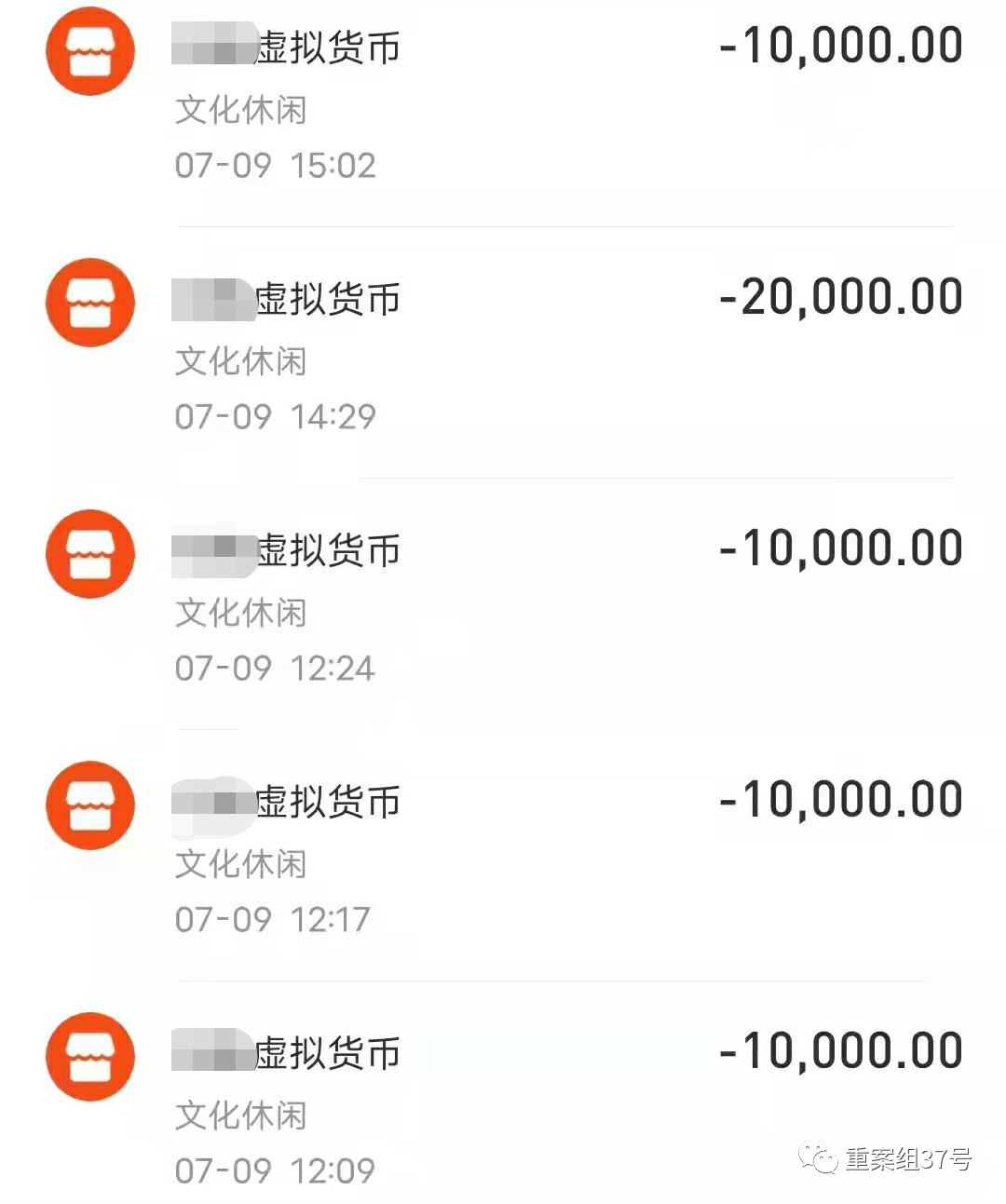Show details of the 12:17 transaction

pos(503,857)
